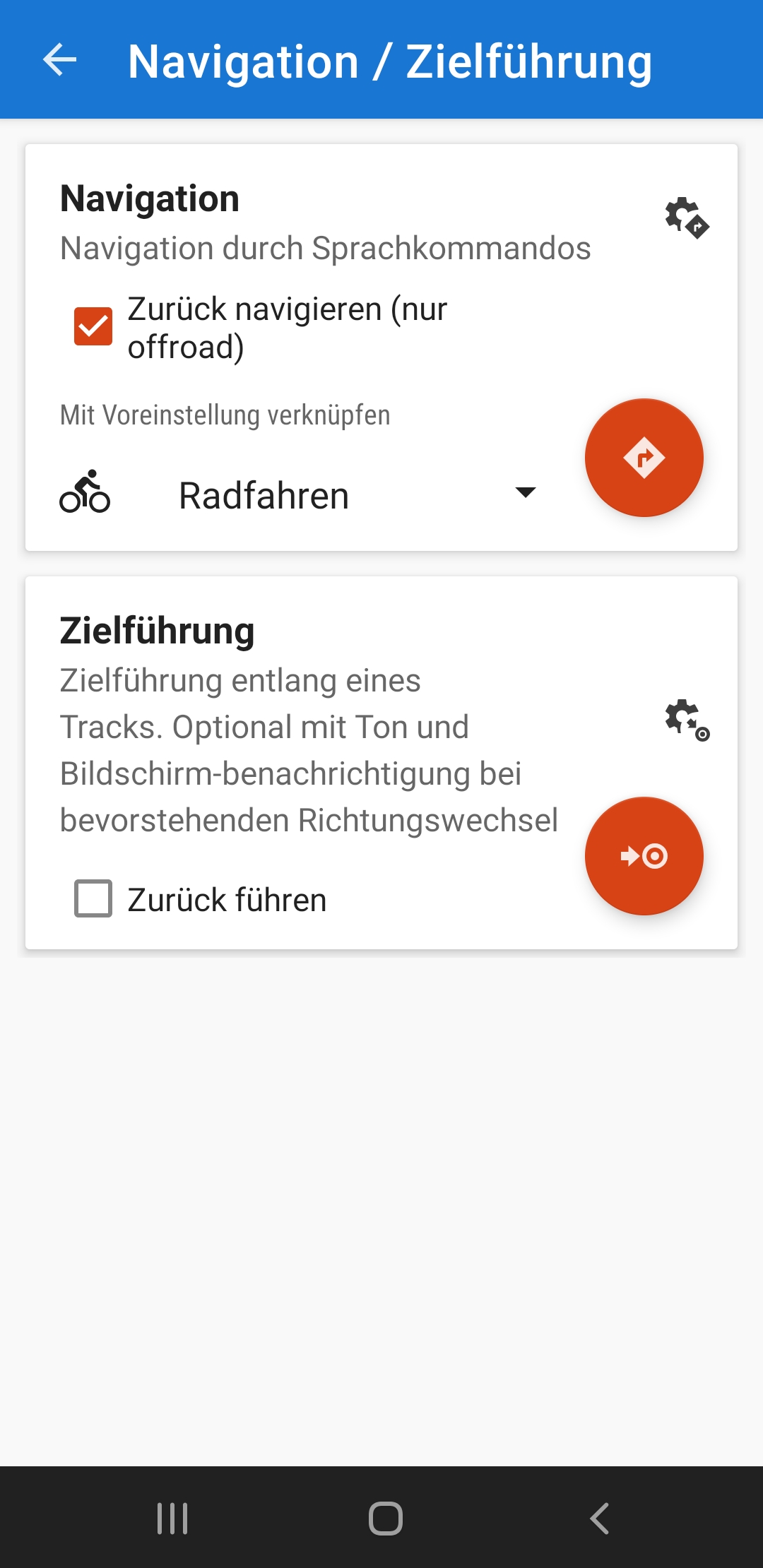Start navigation with the orange turn-arrow button
The width and height of the screenshot is (763, 1568).
click(644, 458)
